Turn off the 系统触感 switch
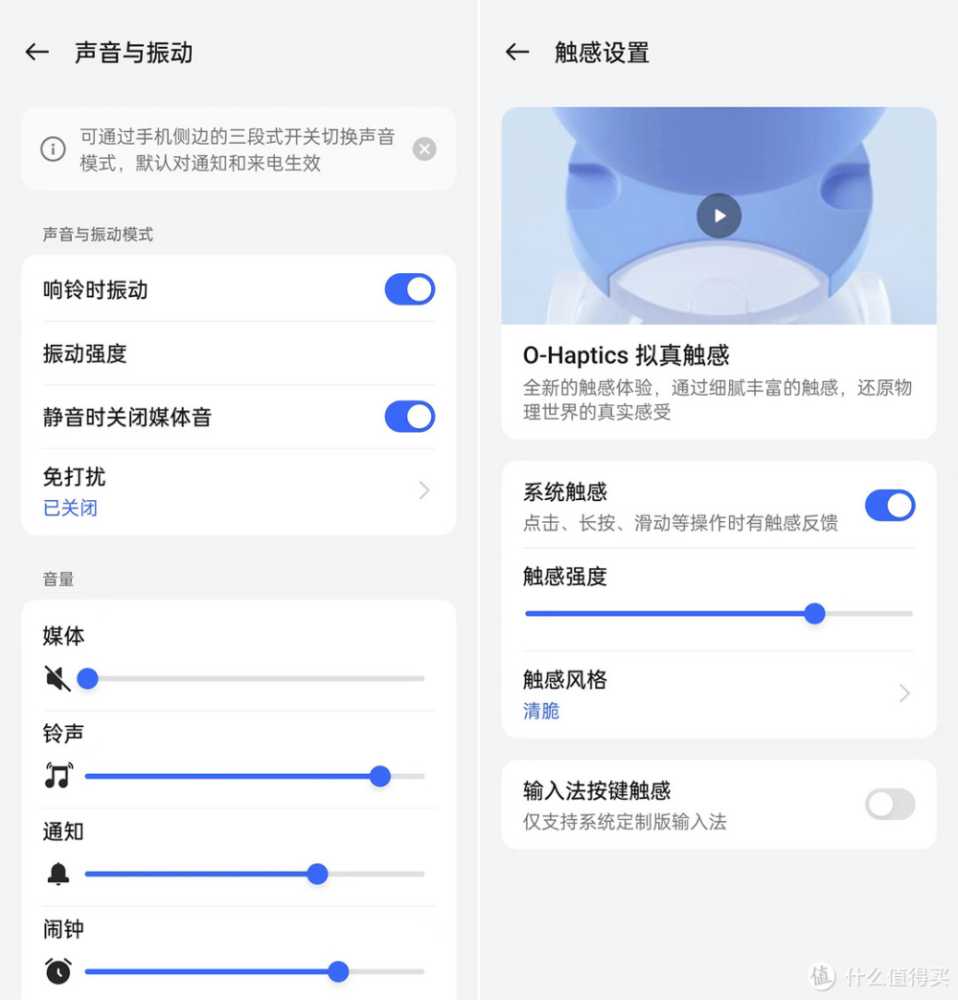This screenshot has height=1000, width=958. (890, 506)
